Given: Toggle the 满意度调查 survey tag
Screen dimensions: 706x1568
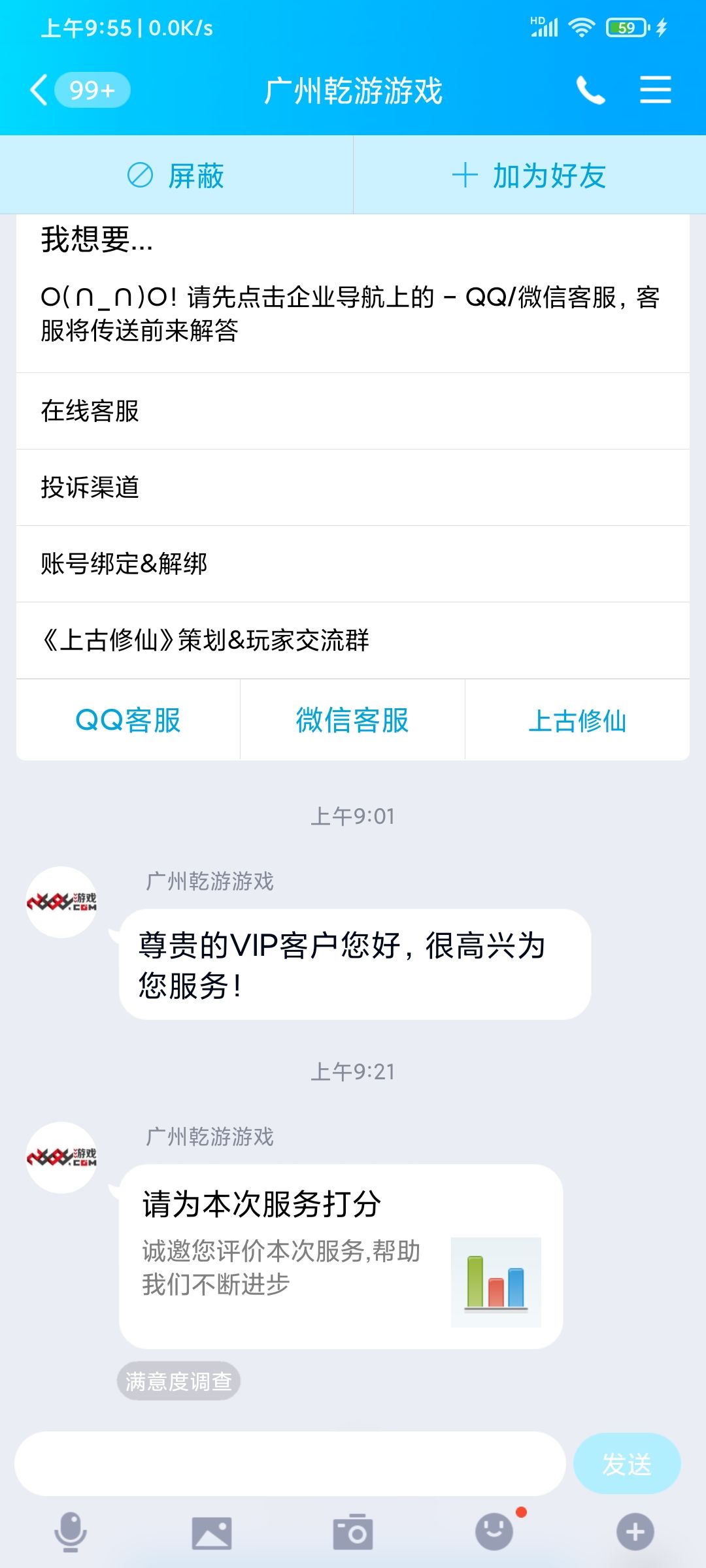Looking at the screenshot, I should [177, 1380].
